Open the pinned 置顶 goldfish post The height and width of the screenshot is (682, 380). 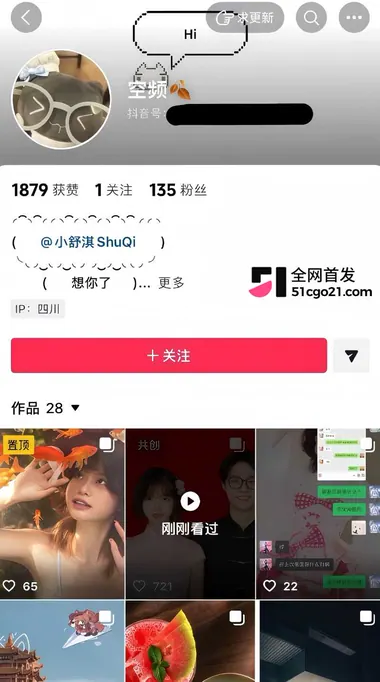[62, 513]
